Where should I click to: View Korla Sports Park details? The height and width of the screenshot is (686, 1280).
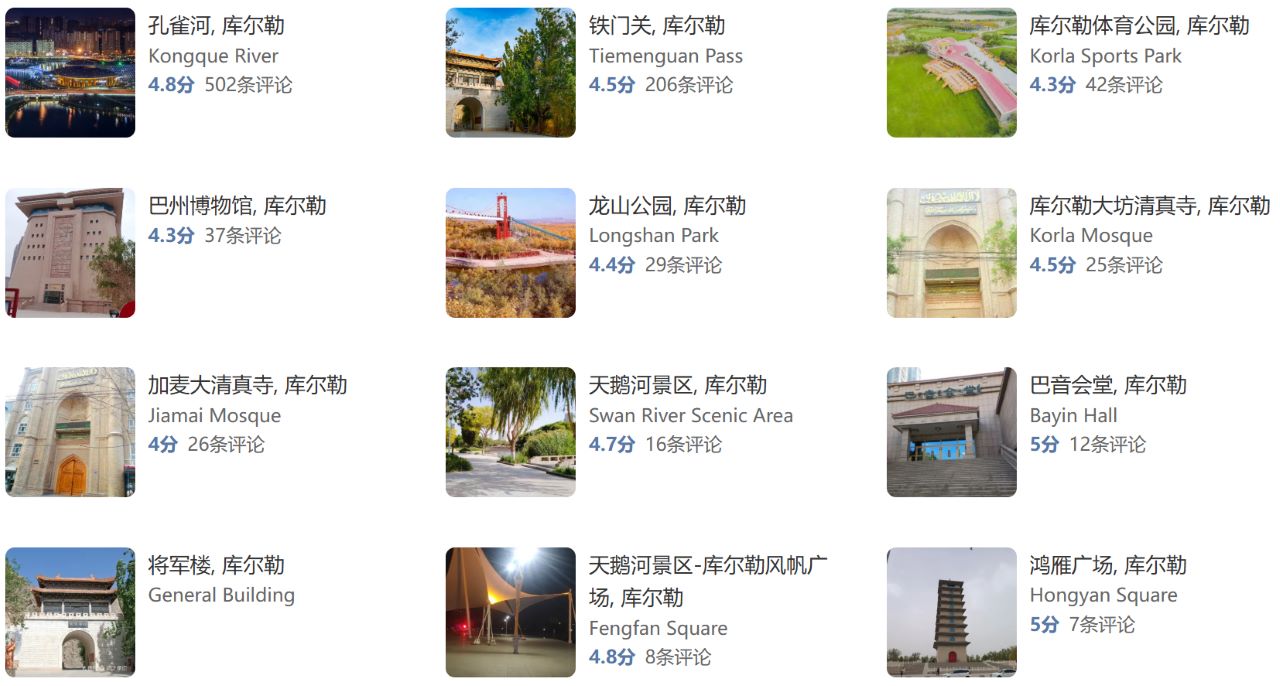[x=1139, y=26]
